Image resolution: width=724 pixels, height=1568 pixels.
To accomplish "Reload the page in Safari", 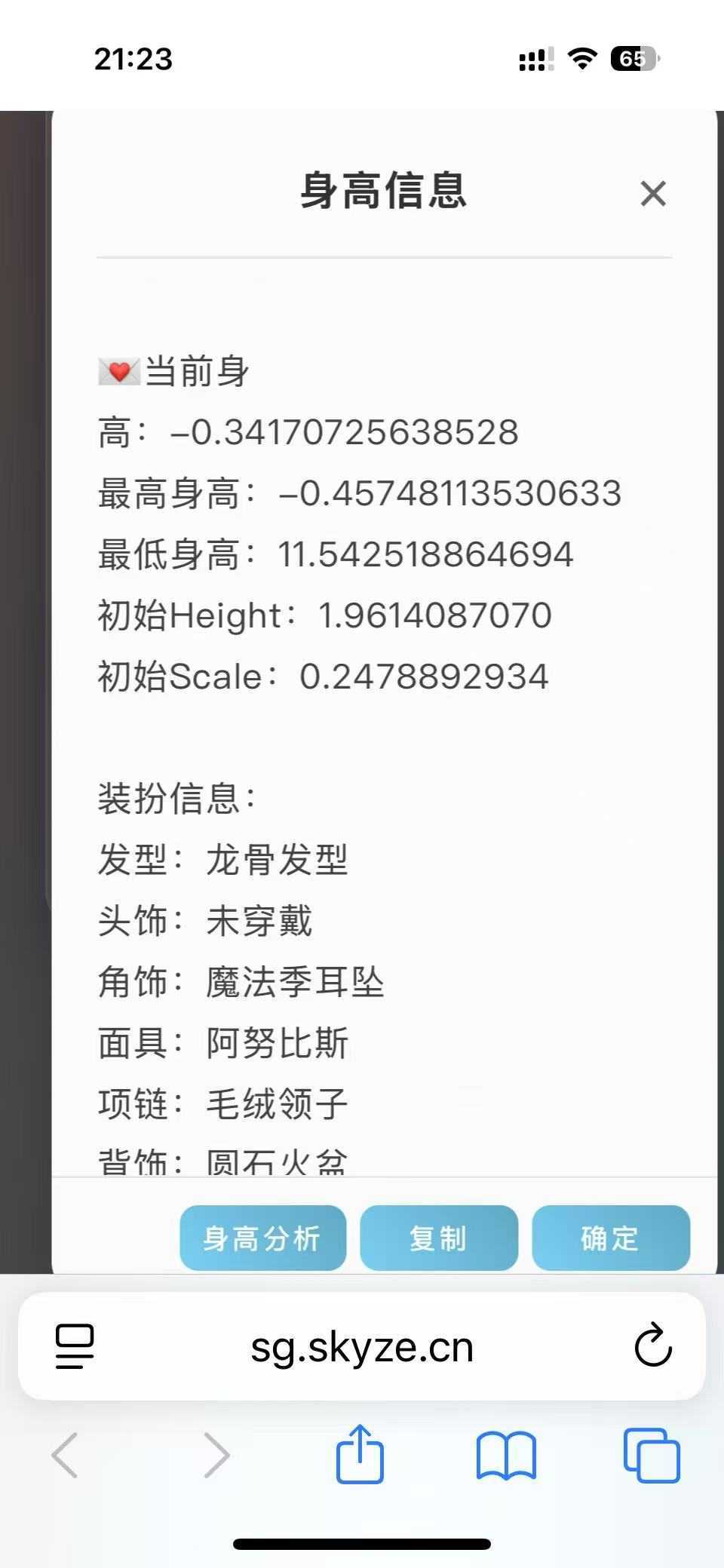I will coord(653,1346).
